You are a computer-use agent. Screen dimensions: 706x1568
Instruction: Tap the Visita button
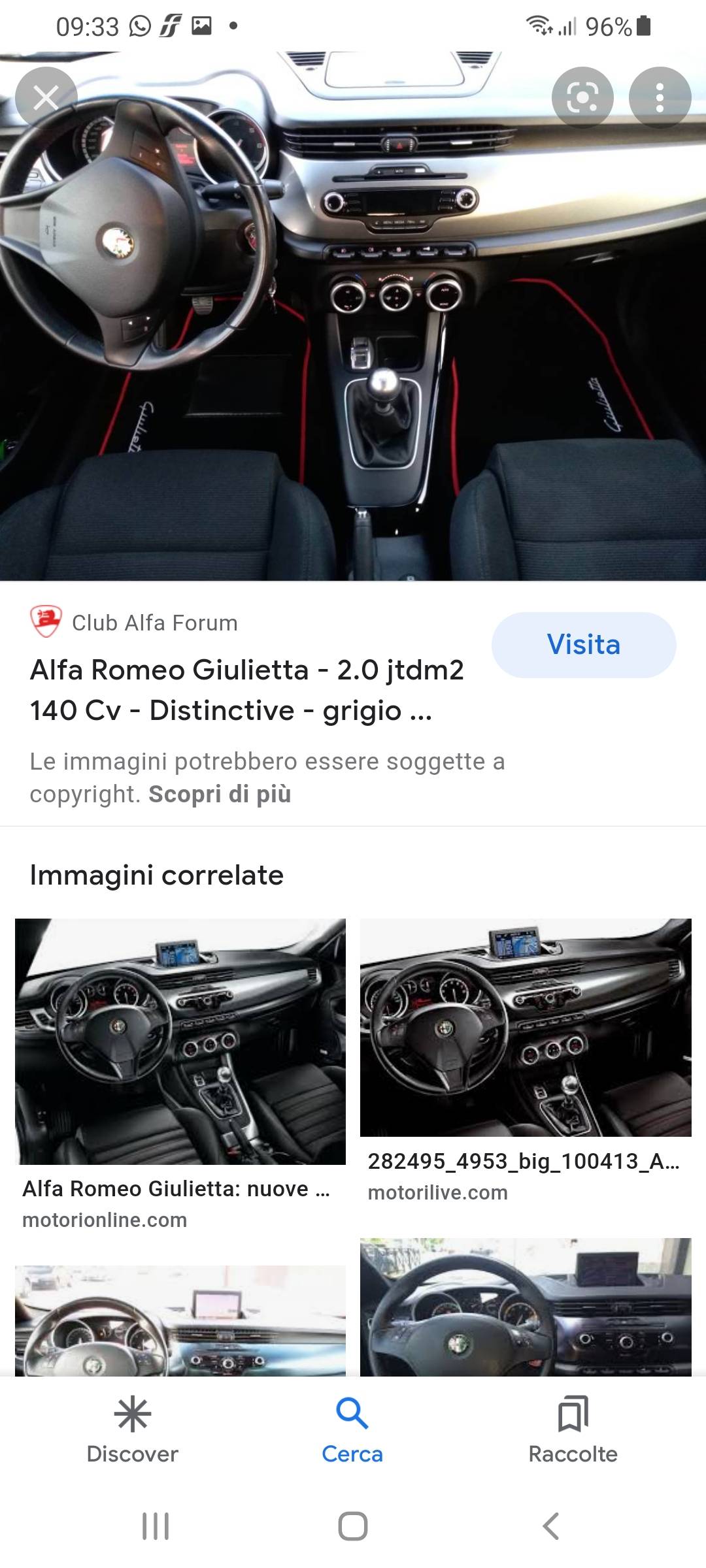584,645
